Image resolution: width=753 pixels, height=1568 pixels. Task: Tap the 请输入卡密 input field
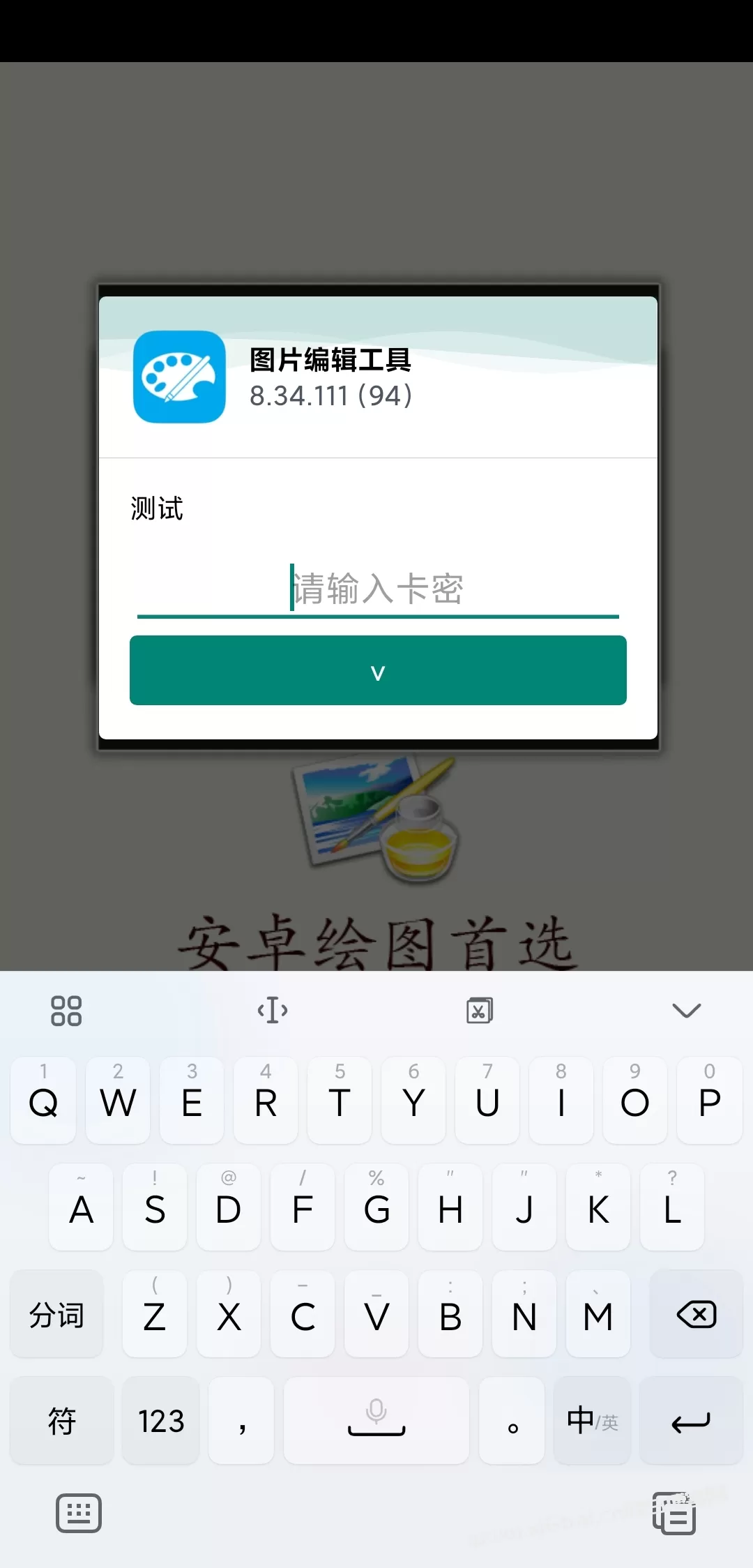click(x=378, y=589)
